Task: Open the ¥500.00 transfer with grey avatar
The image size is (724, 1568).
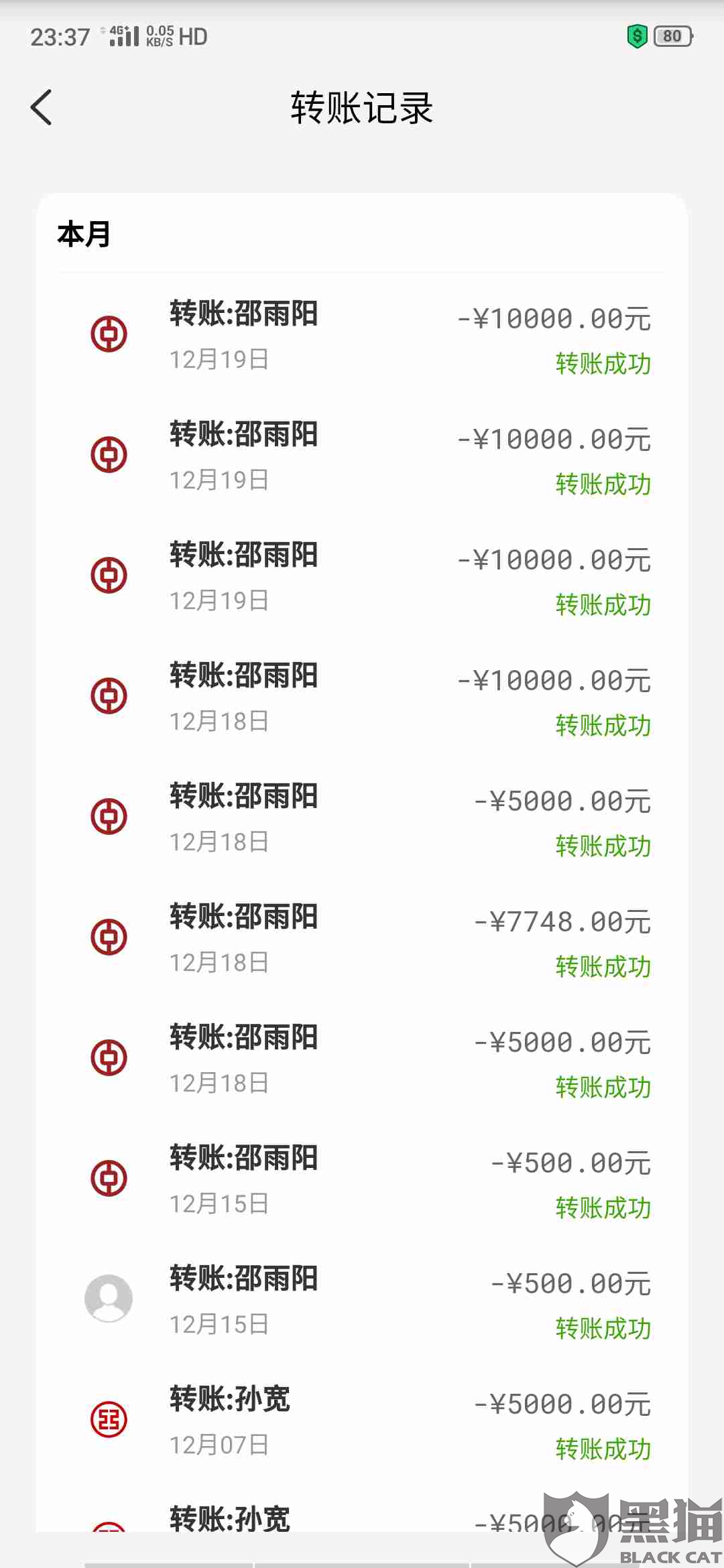Action: 362,1300
